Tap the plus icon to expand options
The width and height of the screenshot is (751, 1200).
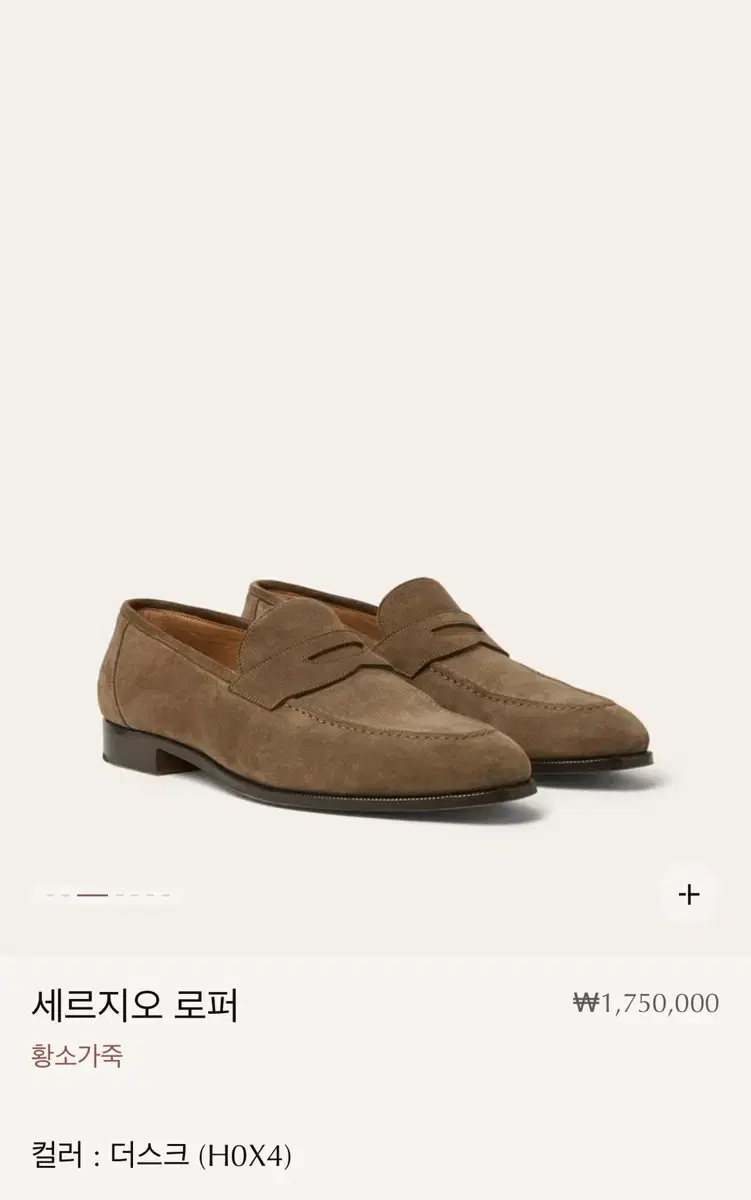click(x=688, y=893)
